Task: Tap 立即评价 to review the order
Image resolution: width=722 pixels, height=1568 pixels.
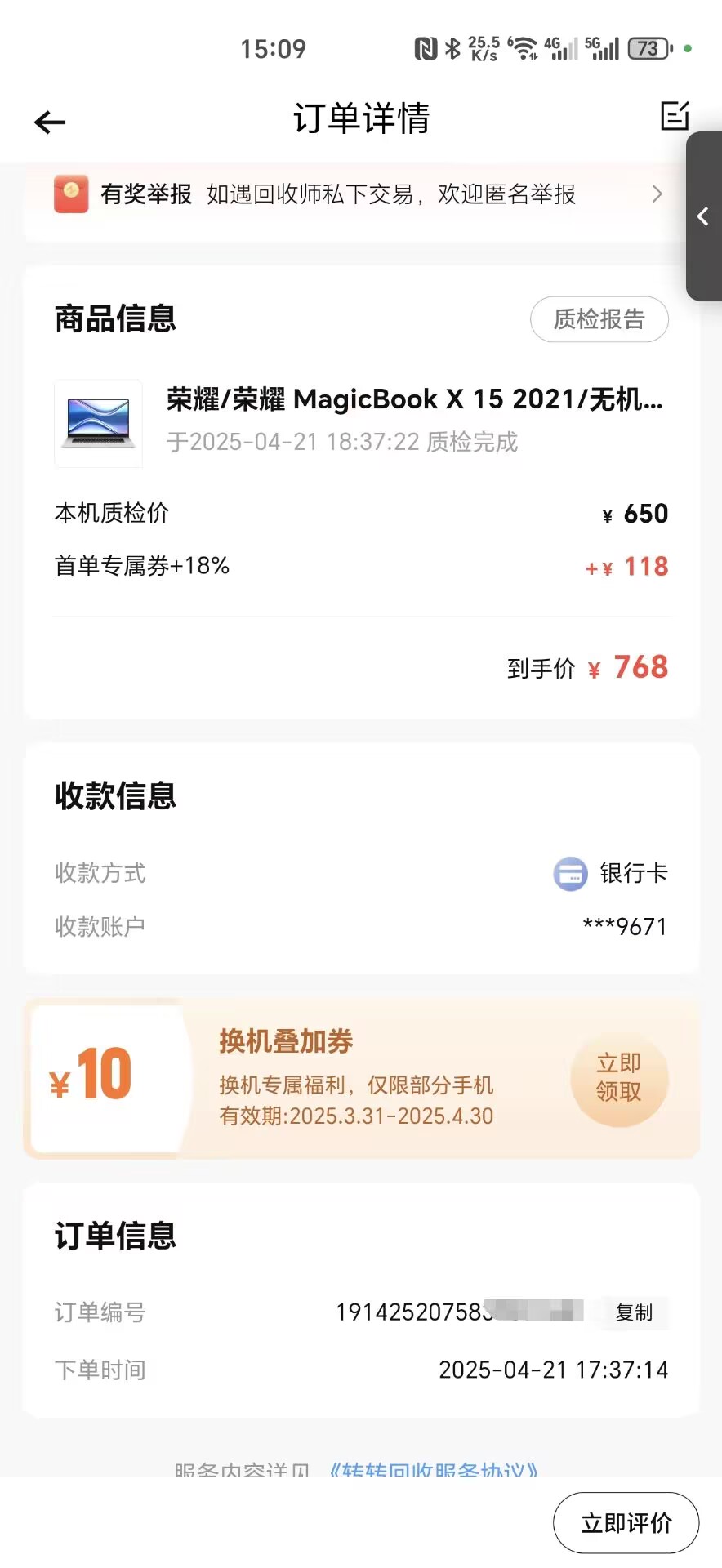Action: click(626, 1523)
